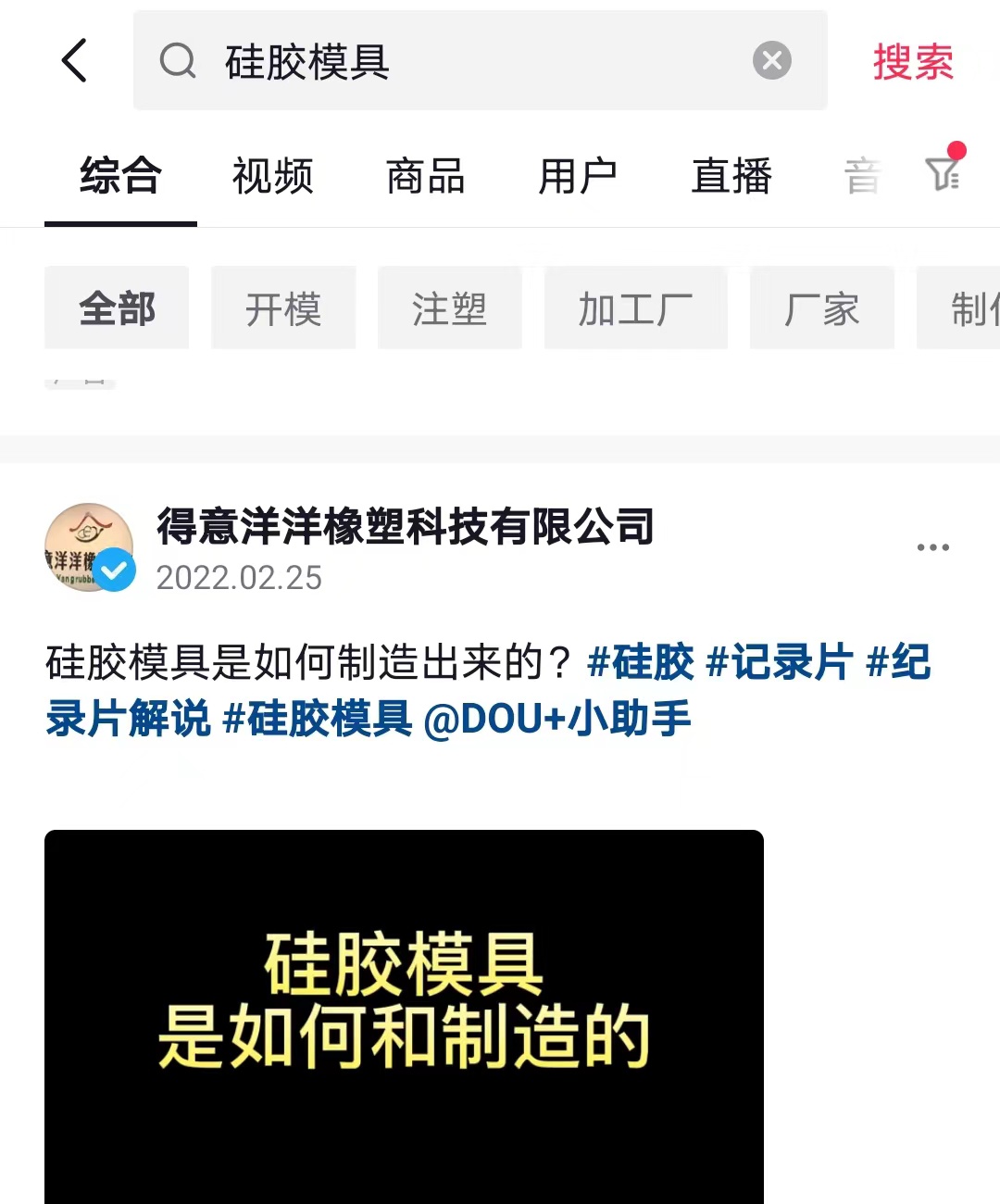The width and height of the screenshot is (1000, 1204).
Task: Switch to the 商品 tab
Action: (x=425, y=176)
